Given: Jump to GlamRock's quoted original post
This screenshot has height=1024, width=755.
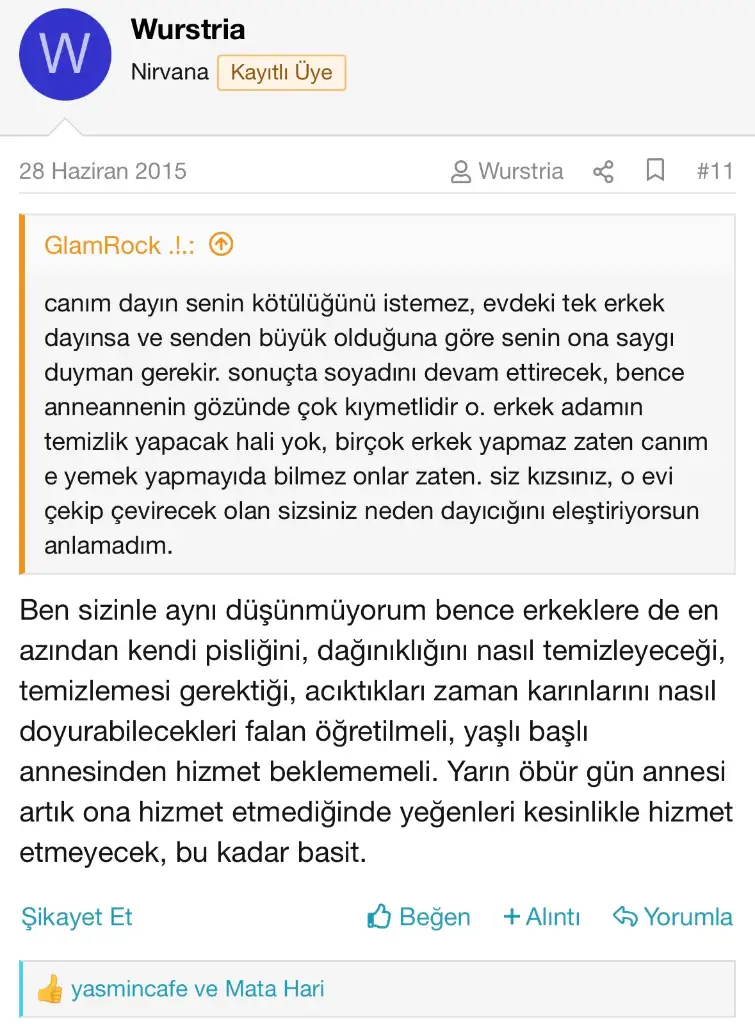Looking at the screenshot, I should [221, 245].
